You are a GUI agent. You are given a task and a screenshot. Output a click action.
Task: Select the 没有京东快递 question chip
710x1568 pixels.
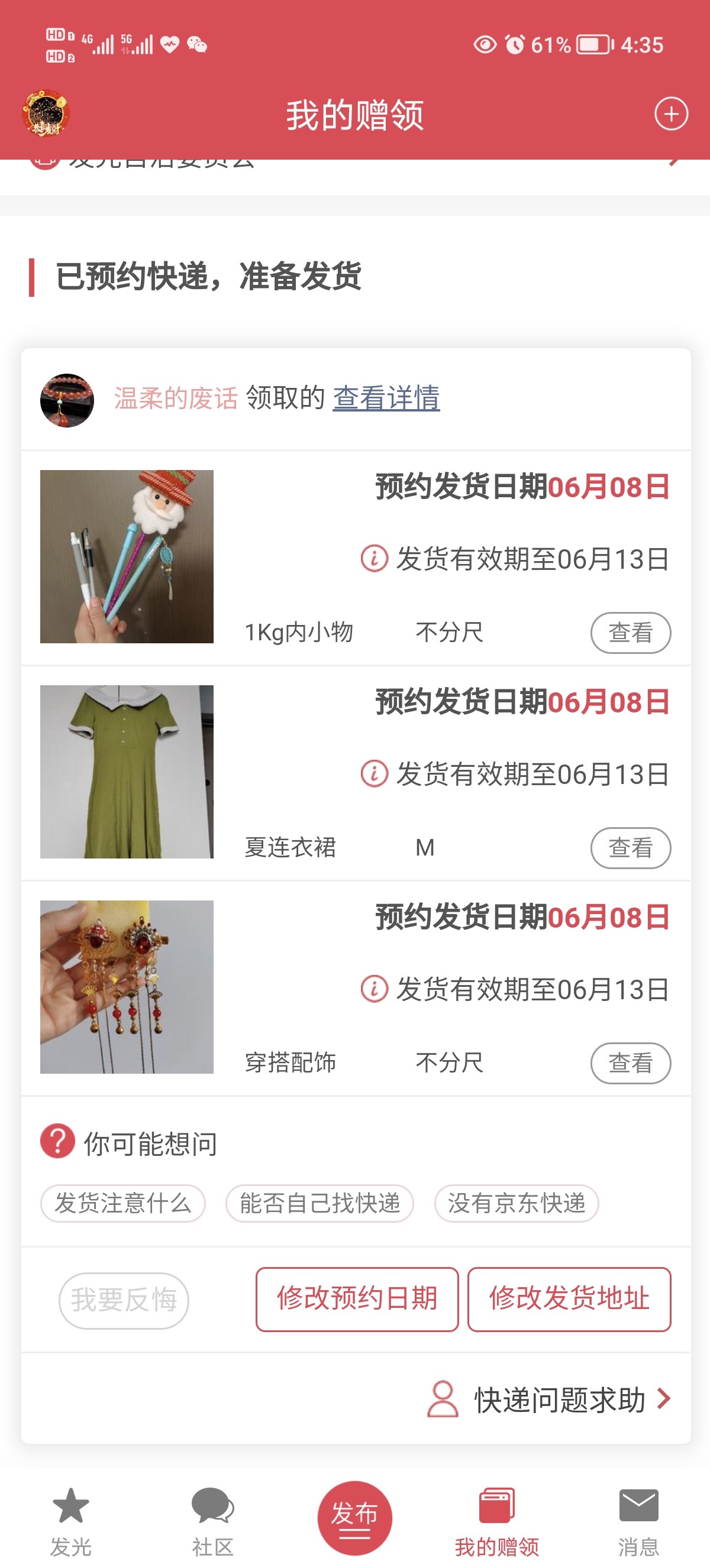pyautogui.click(x=517, y=1203)
